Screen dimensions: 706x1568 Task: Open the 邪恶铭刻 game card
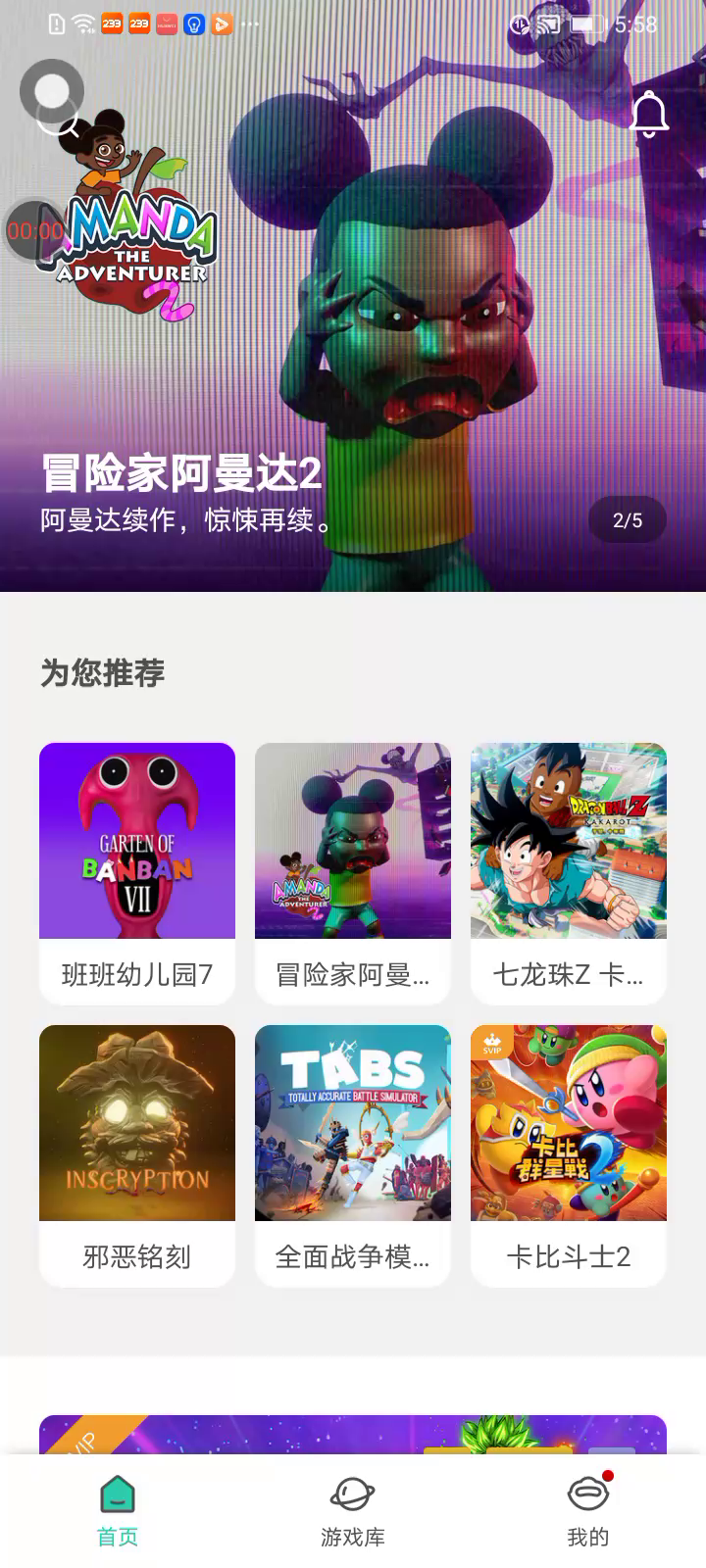tap(137, 1154)
